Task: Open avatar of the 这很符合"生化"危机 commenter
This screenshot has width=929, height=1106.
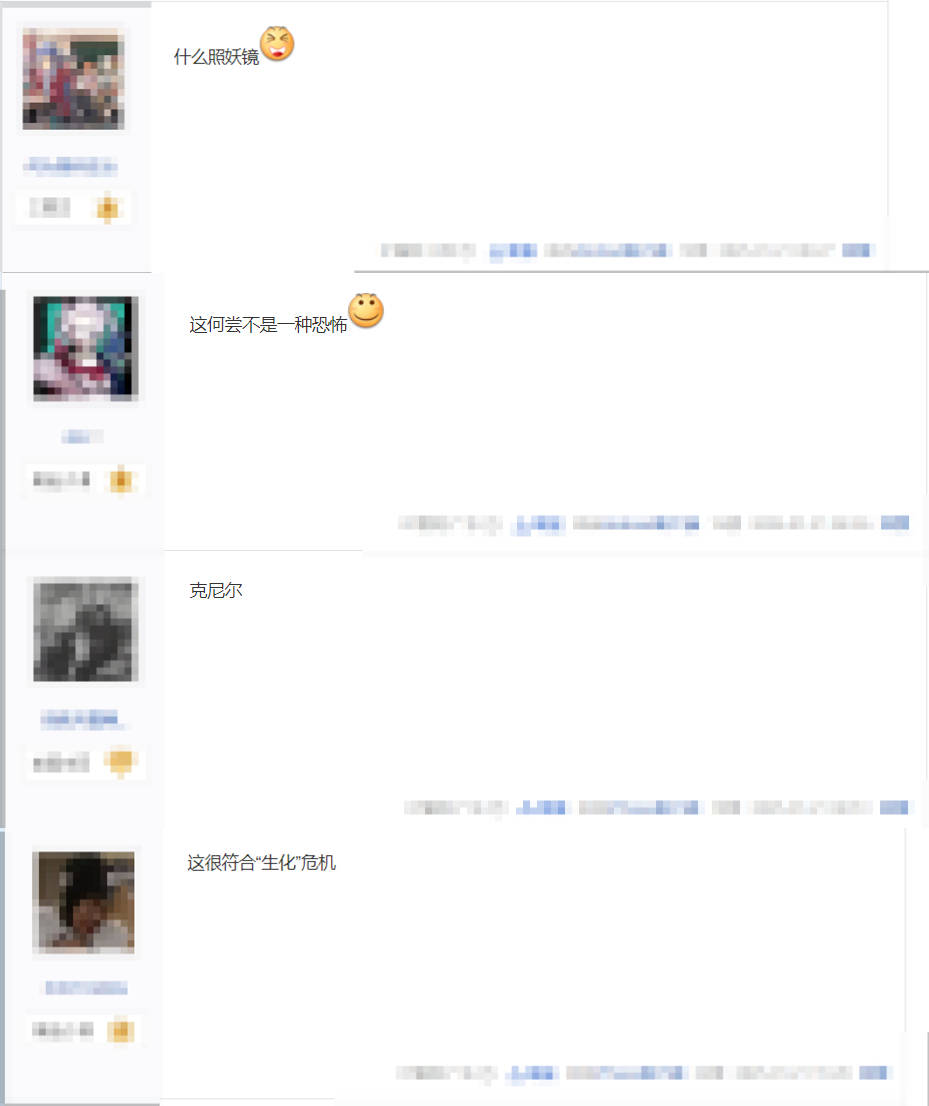Action: (x=83, y=902)
